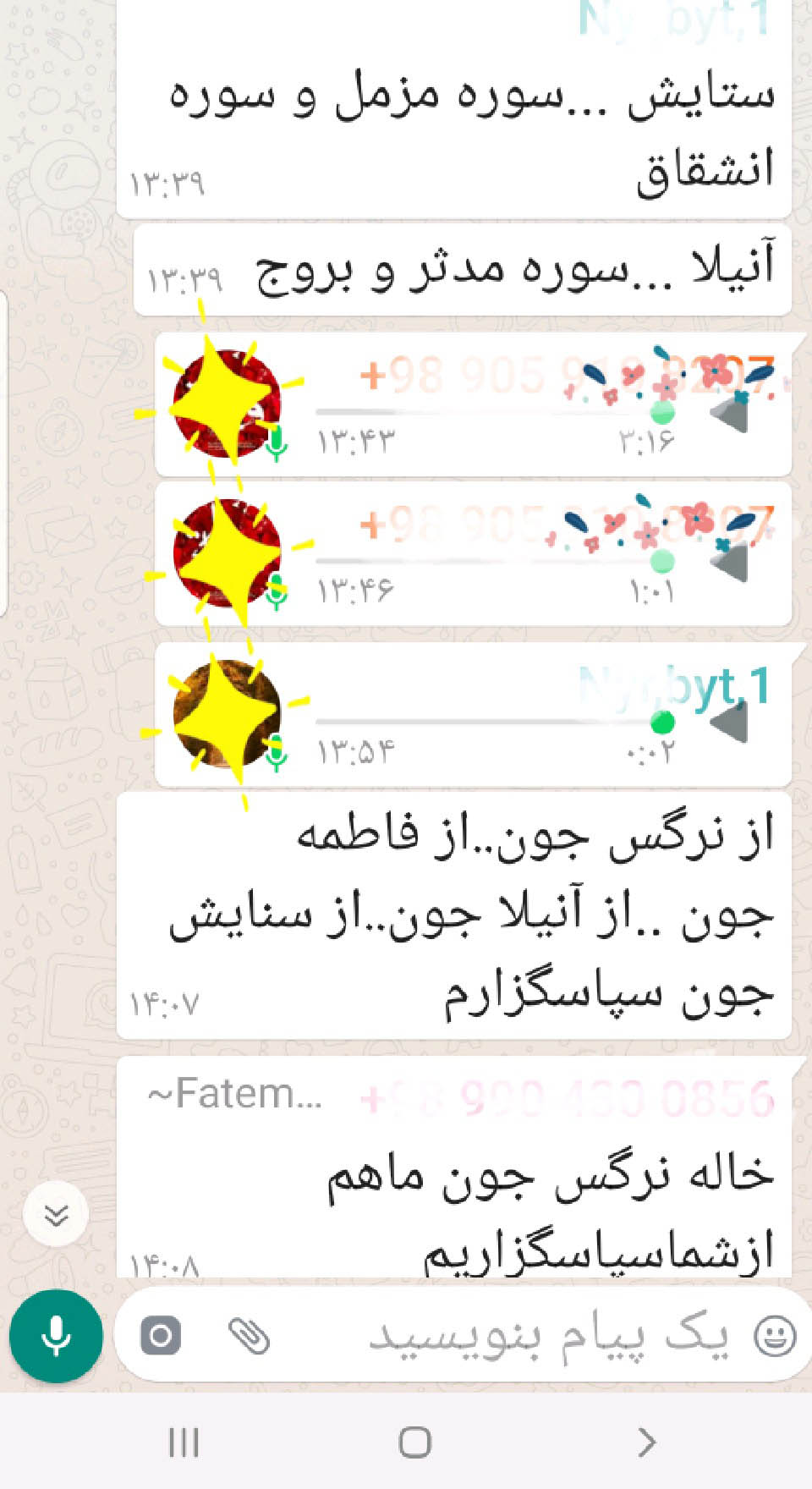Jump to latest messages with down arrows
The image size is (812, 1489).
click(x=56, y=1216)
